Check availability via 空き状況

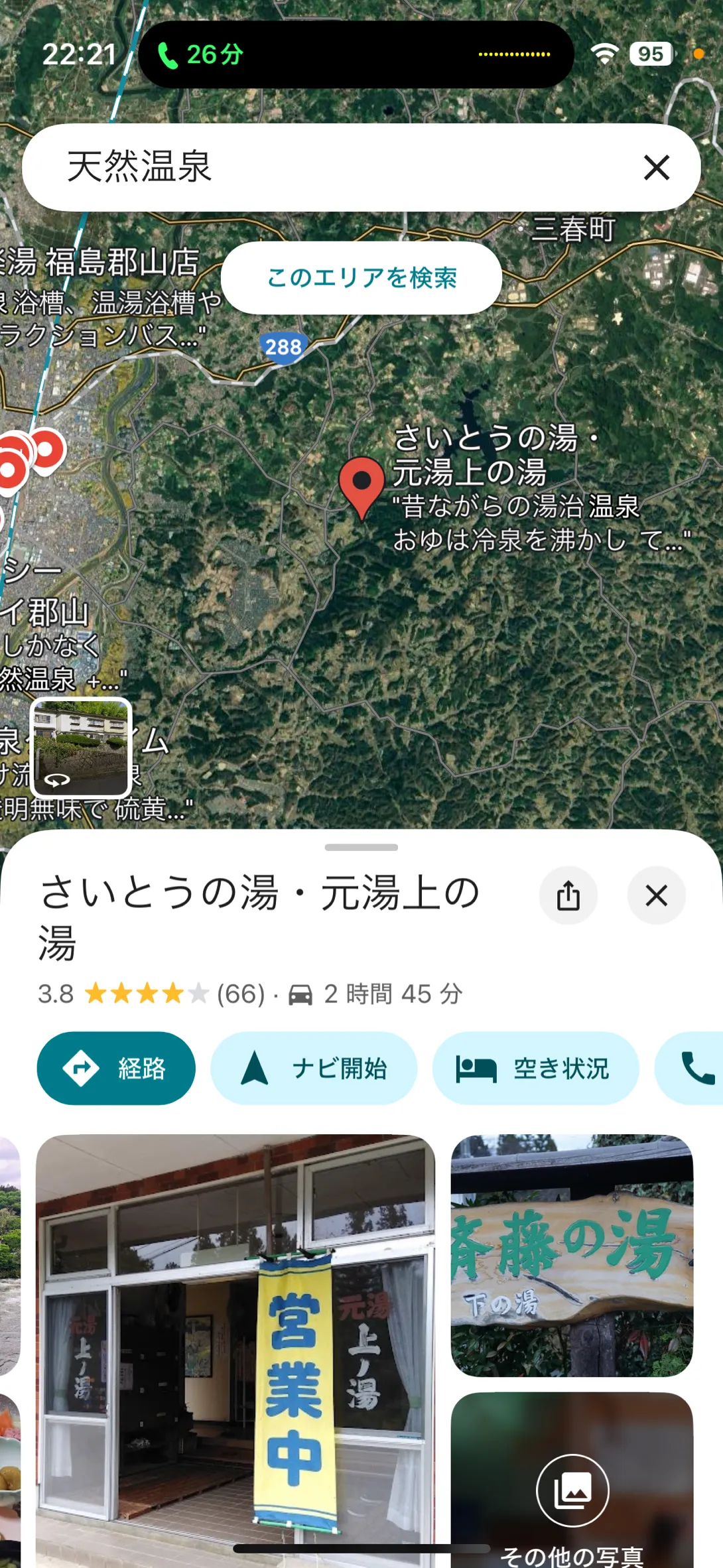535,1068
